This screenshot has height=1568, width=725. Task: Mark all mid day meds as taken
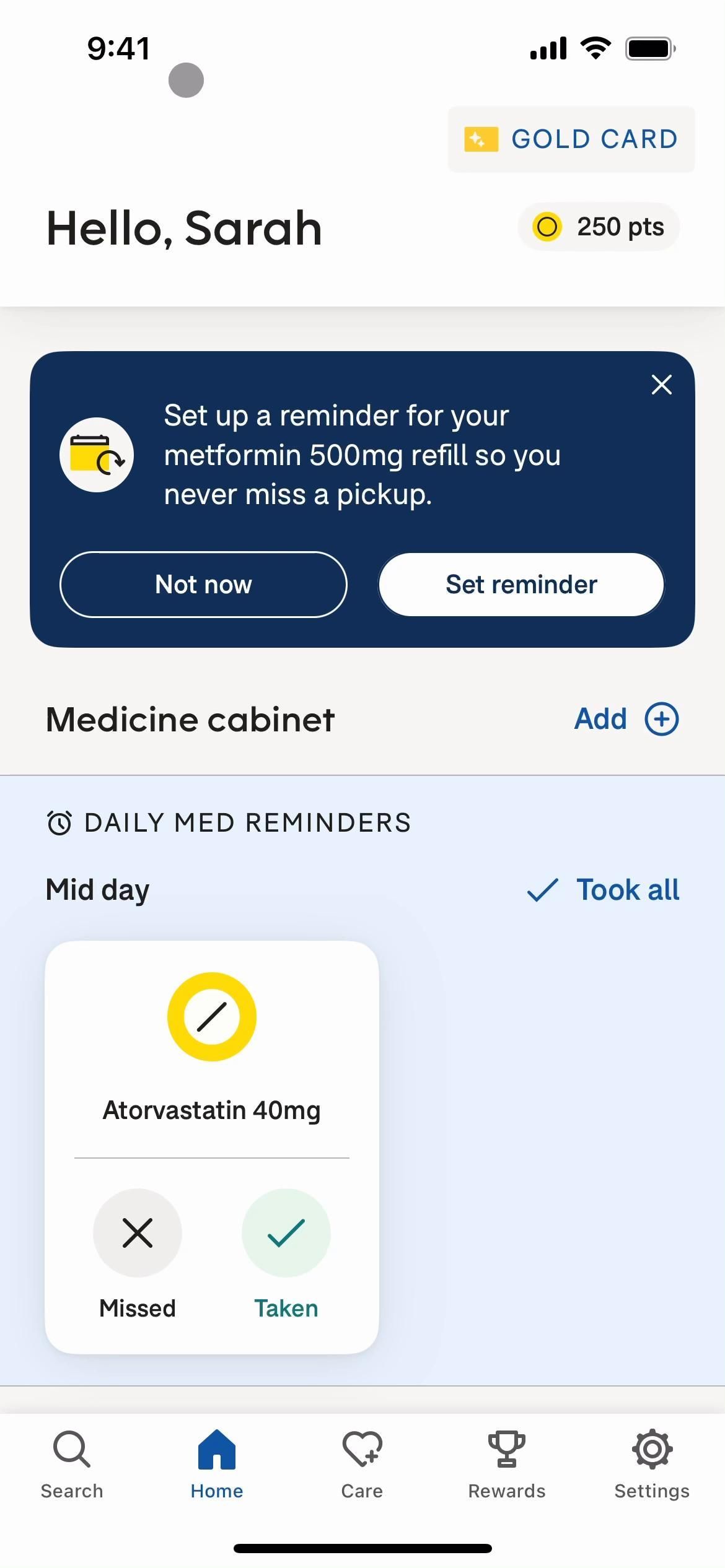tap(603, 890)
